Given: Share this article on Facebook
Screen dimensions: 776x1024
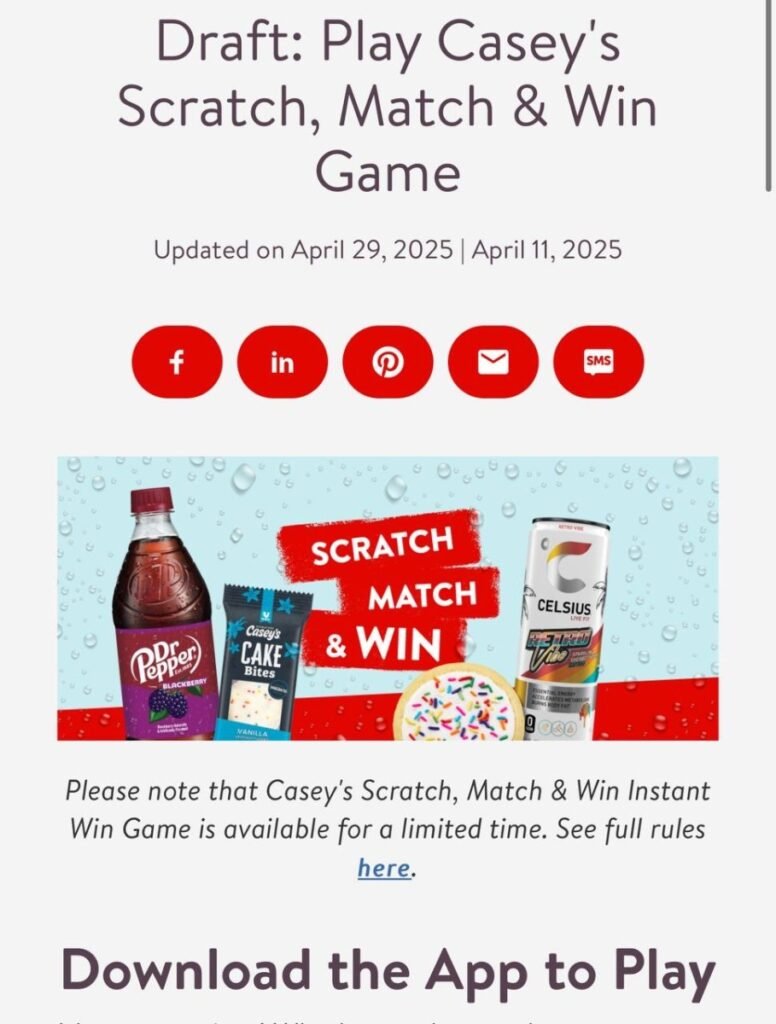Looking at the screenshot, I should pos(177,362).
